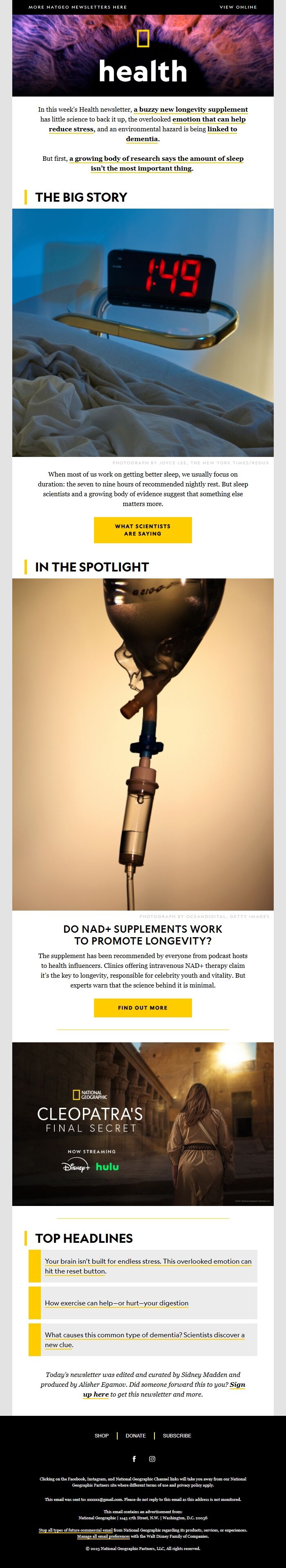Tap What Scientists Are Saying button
This screenshot has height=1568, width=286.
[x=143, y=530]
